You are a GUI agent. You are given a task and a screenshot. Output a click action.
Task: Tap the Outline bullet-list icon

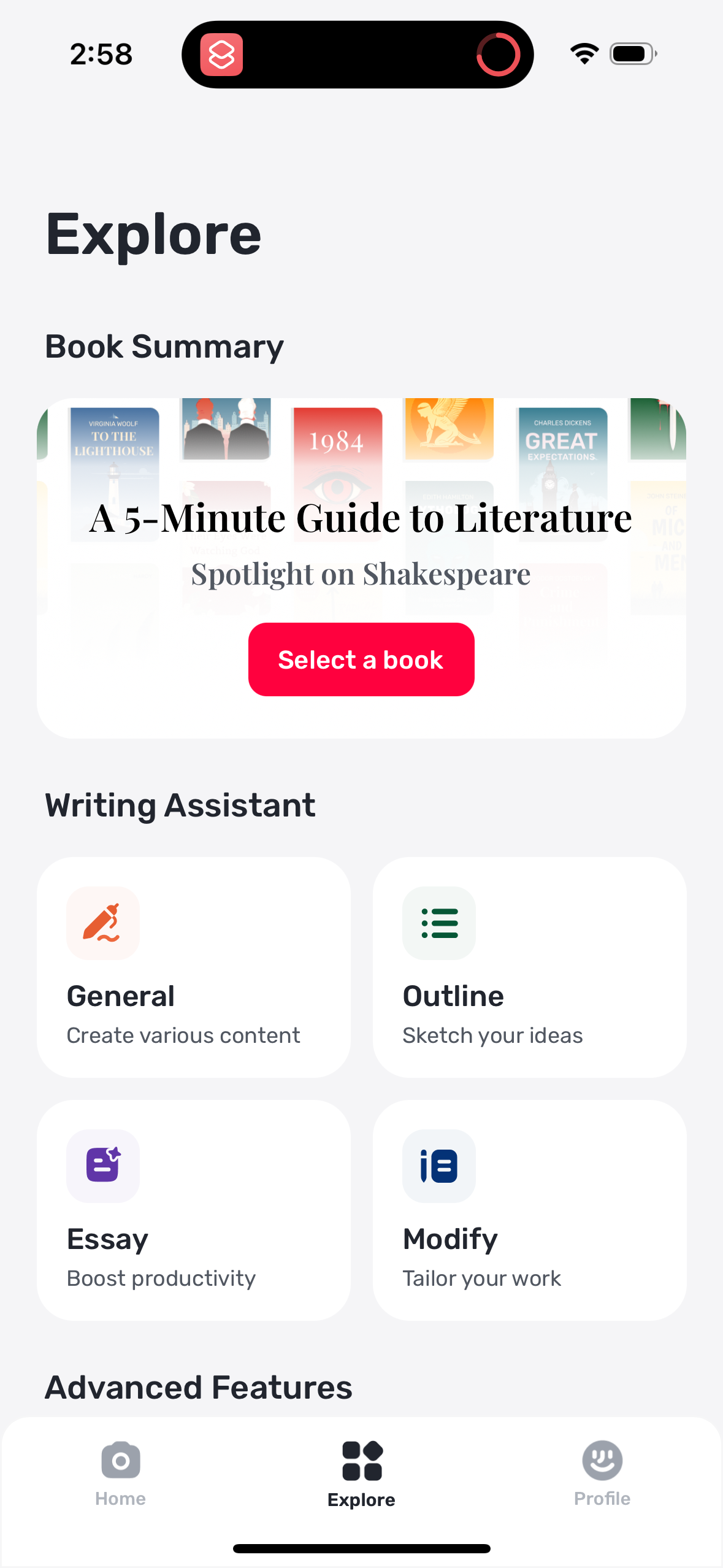438,924
